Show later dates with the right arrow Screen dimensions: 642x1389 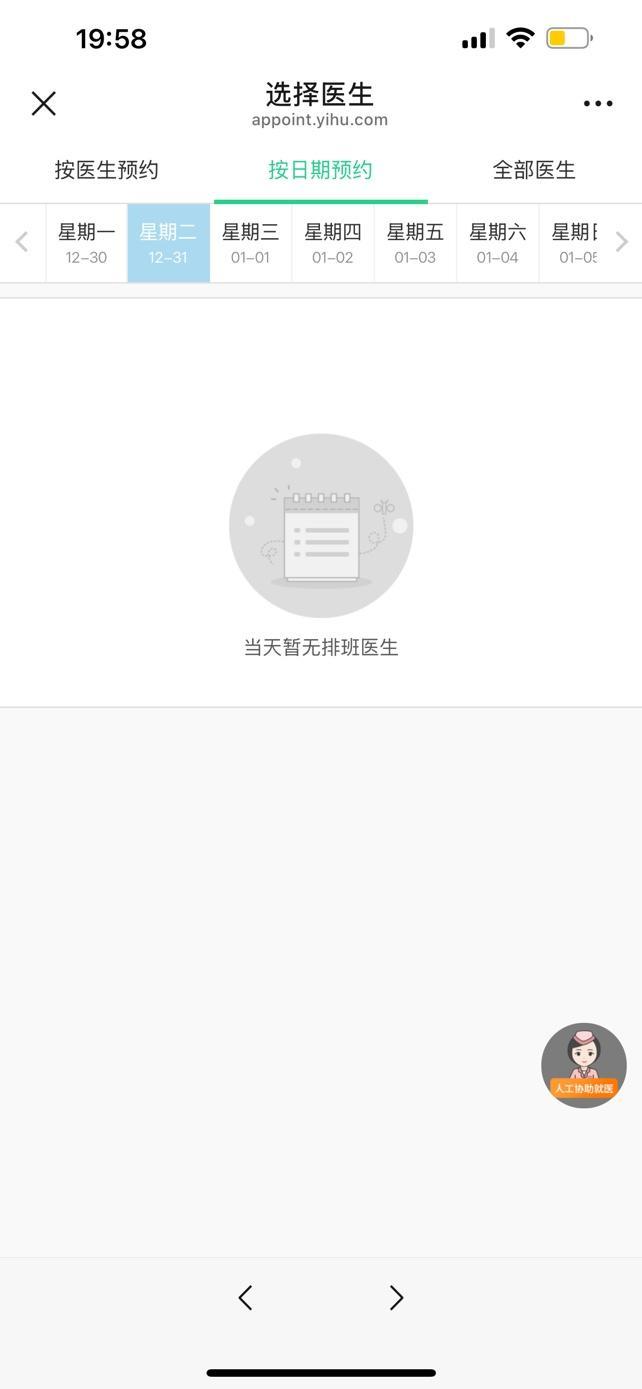pyautogui.click(x=621, y=243)
